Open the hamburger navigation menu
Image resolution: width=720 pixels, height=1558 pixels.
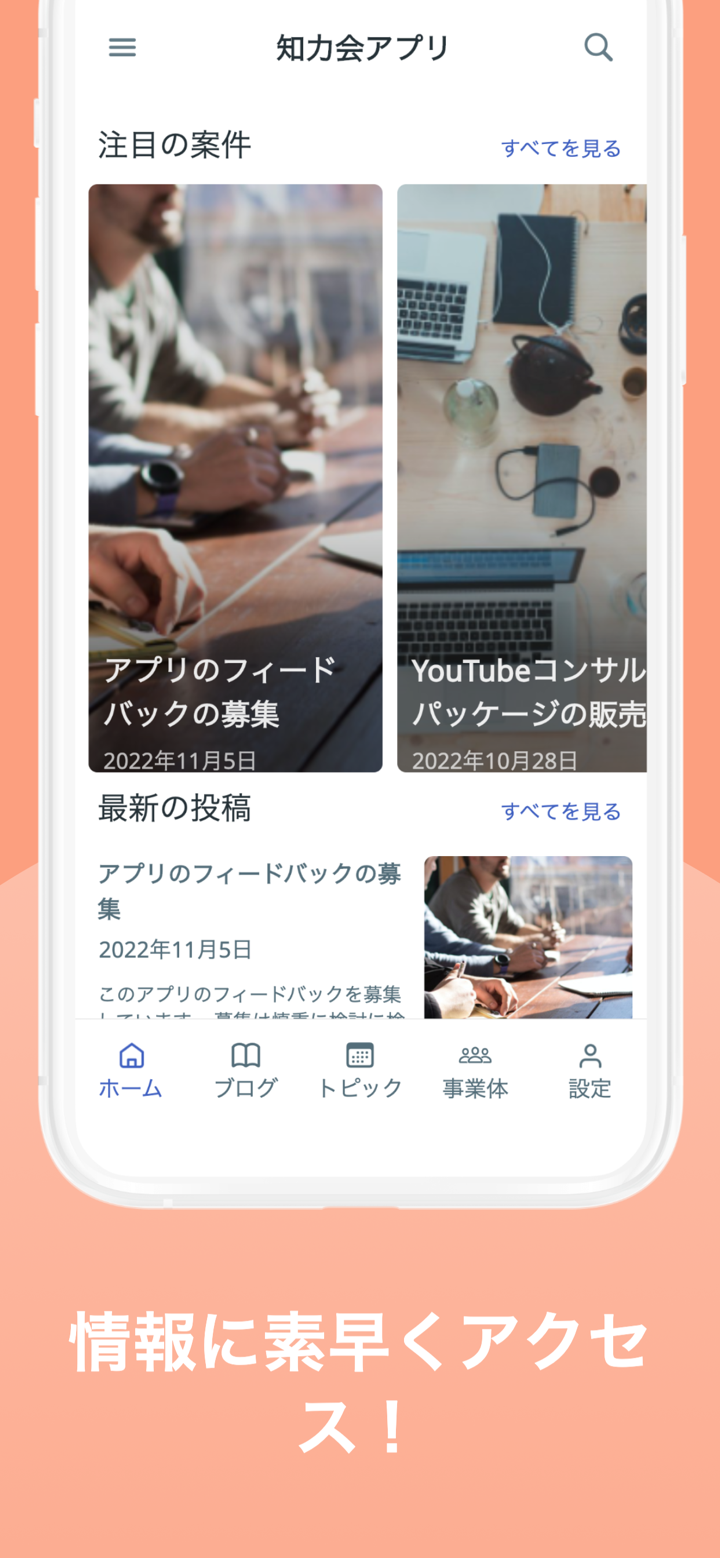click(122, 46)
